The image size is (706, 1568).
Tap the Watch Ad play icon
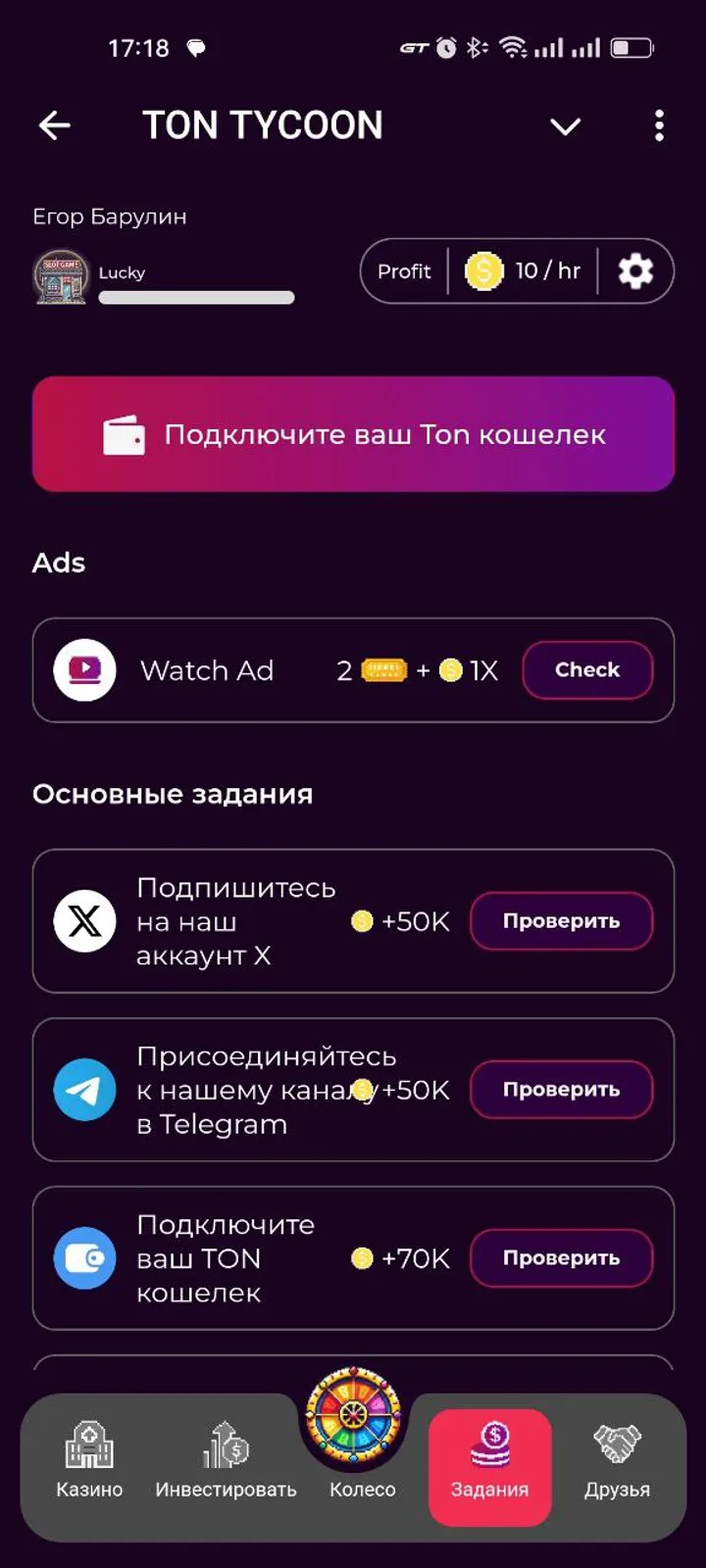[84, 670]
